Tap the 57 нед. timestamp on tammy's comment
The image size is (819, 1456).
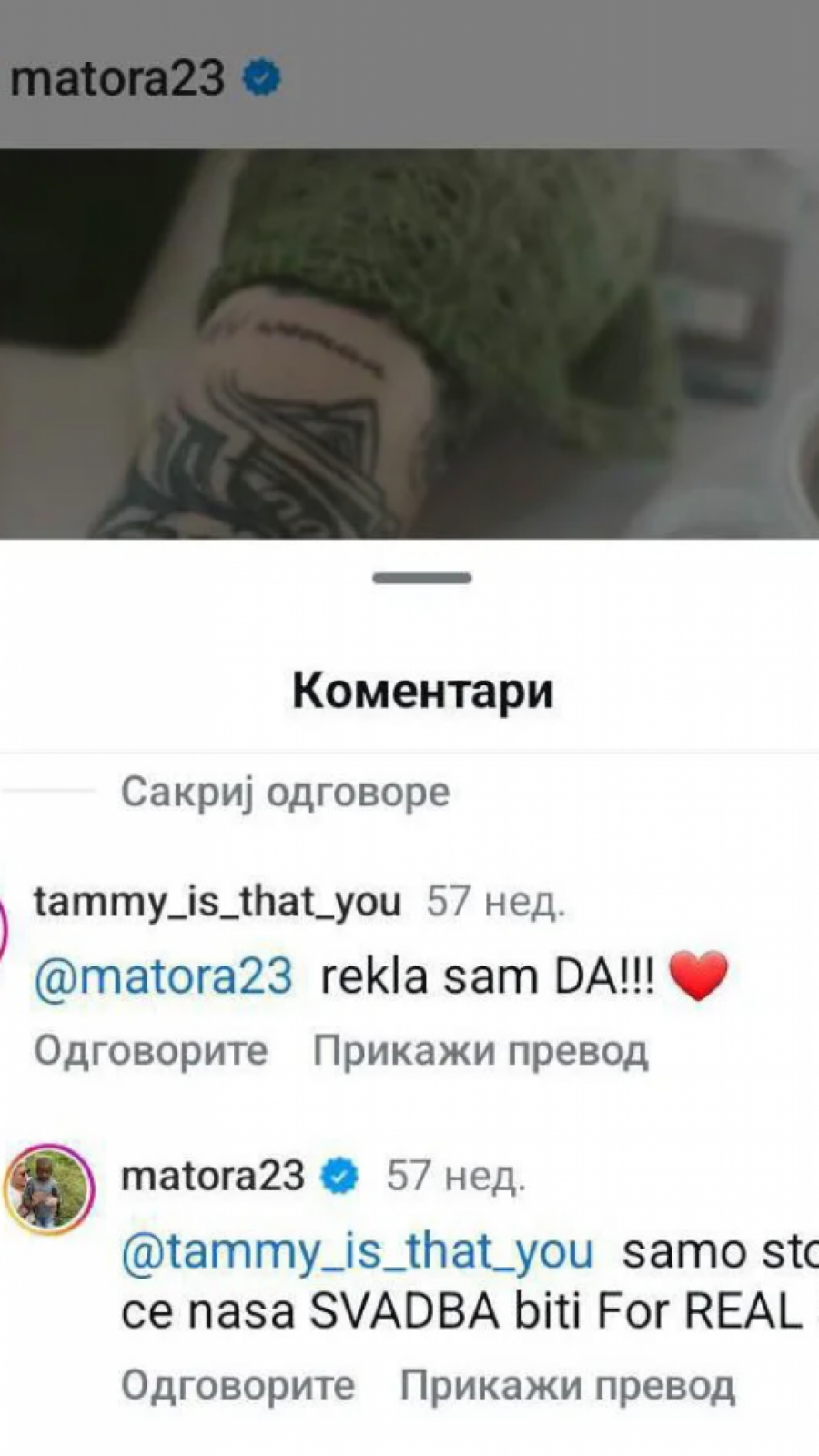[497, 901]
